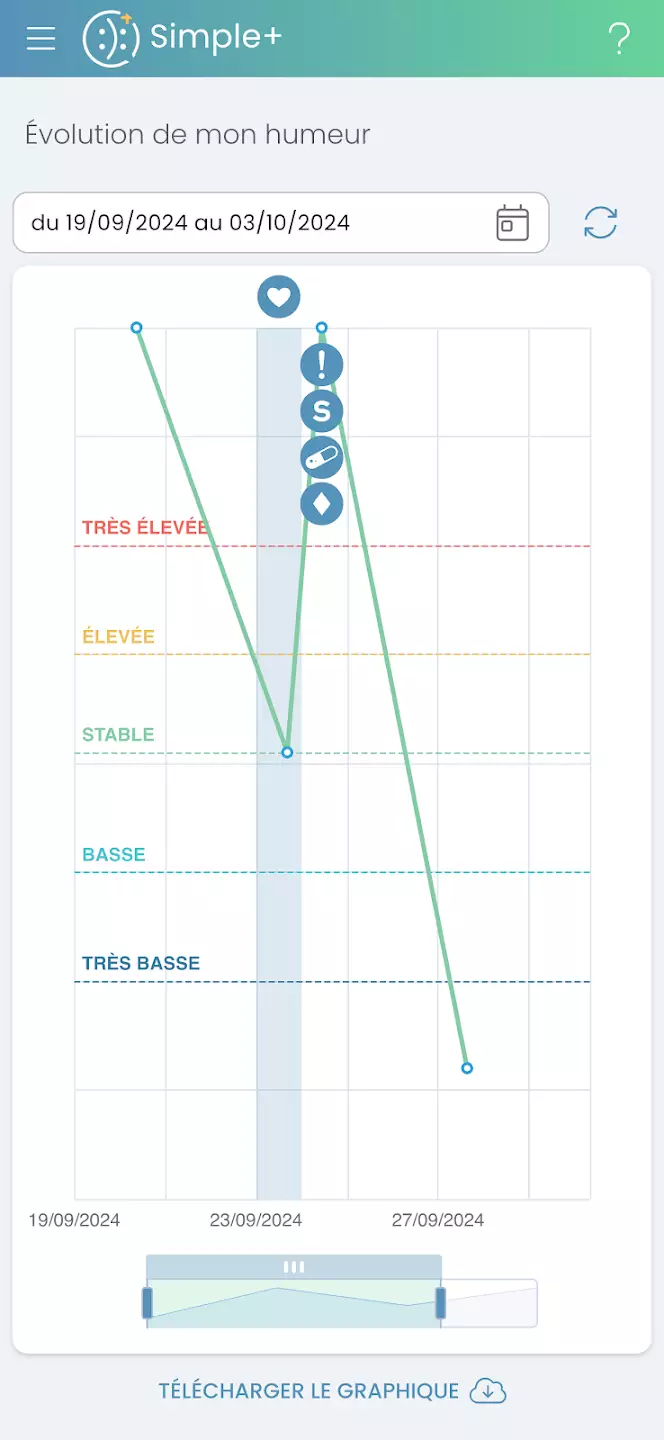Open the help question mark
This screenshot has height=1440, width=664.
(619, 38)
